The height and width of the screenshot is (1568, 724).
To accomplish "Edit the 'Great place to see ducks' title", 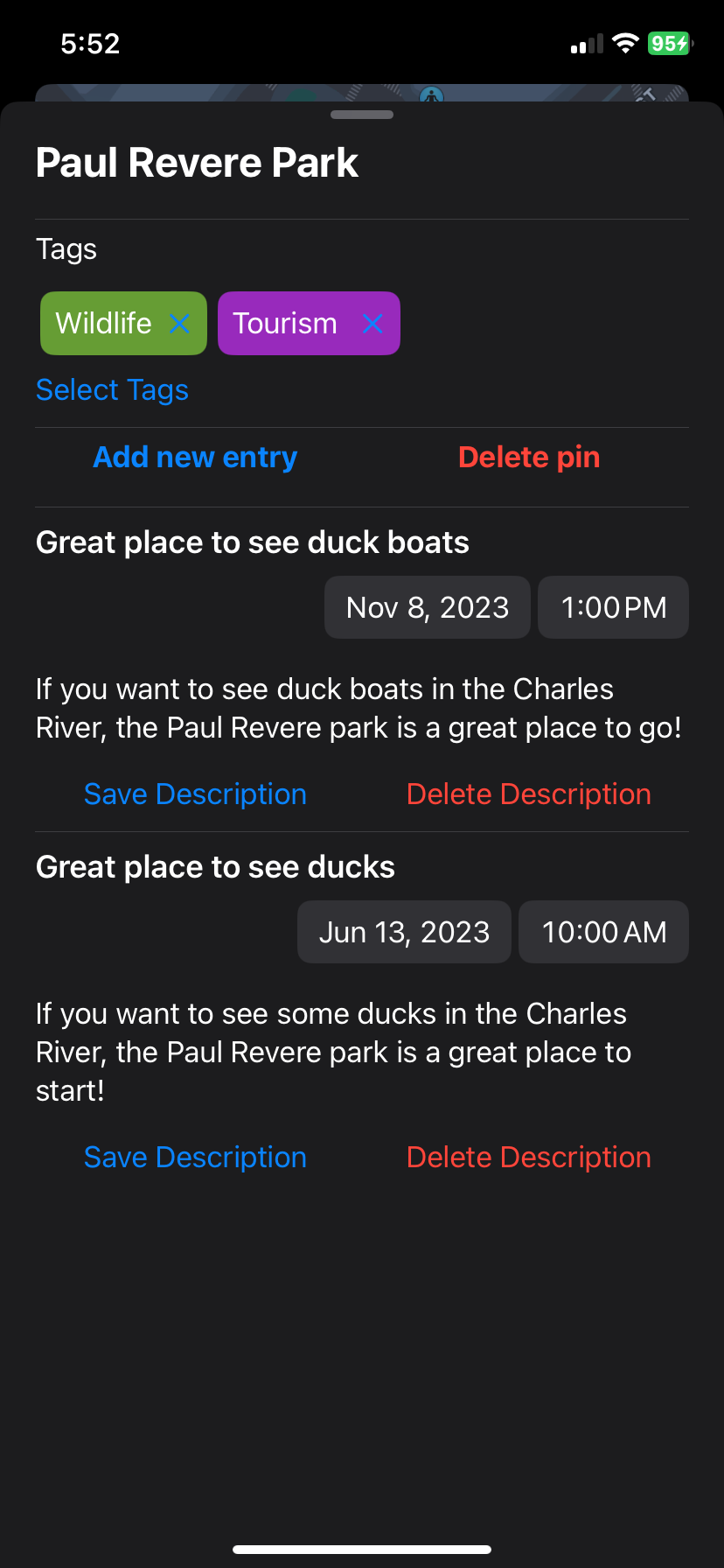I will [x=216, y=867].
